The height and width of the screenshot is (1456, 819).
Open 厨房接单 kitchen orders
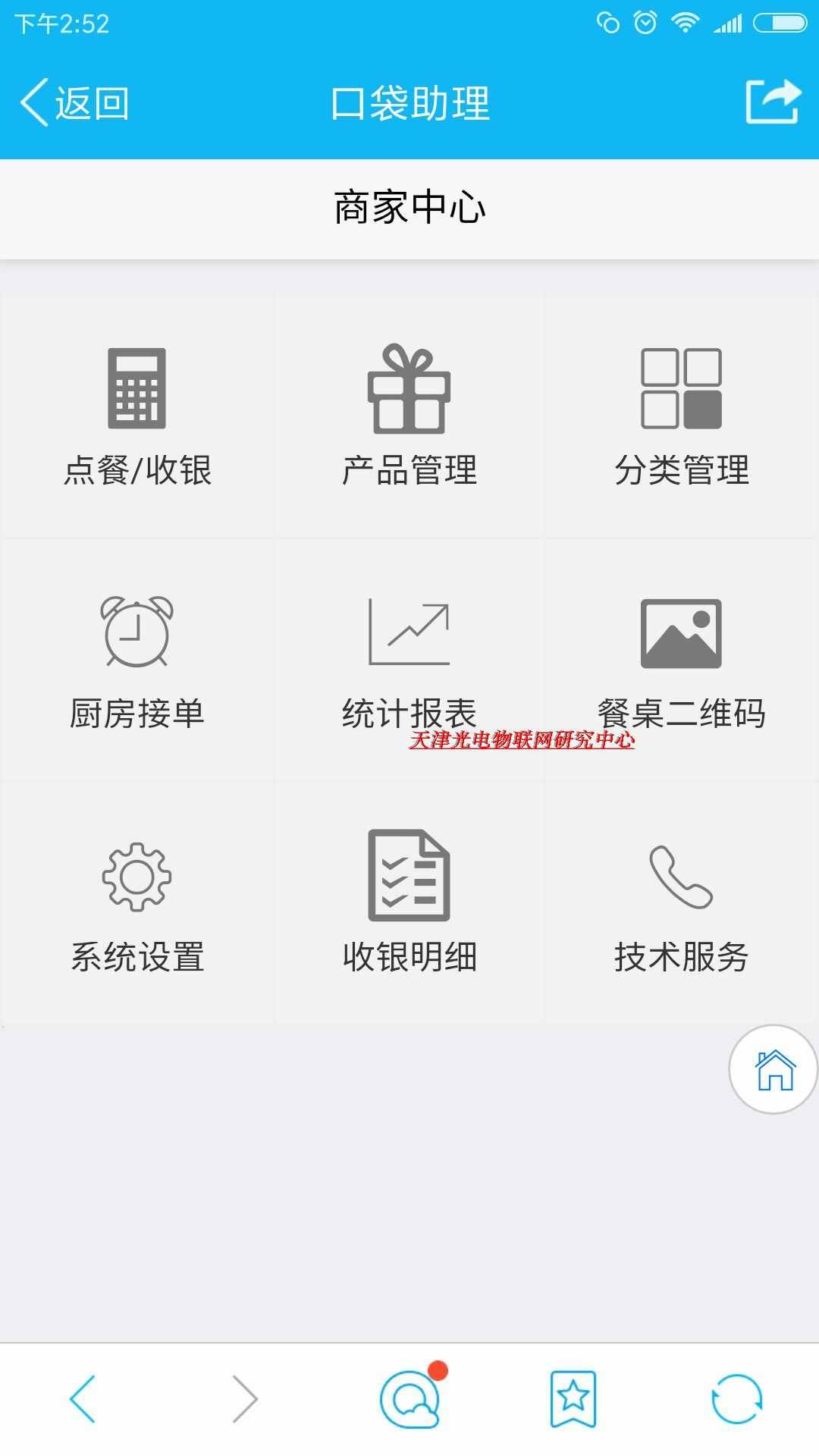point(137,661)
